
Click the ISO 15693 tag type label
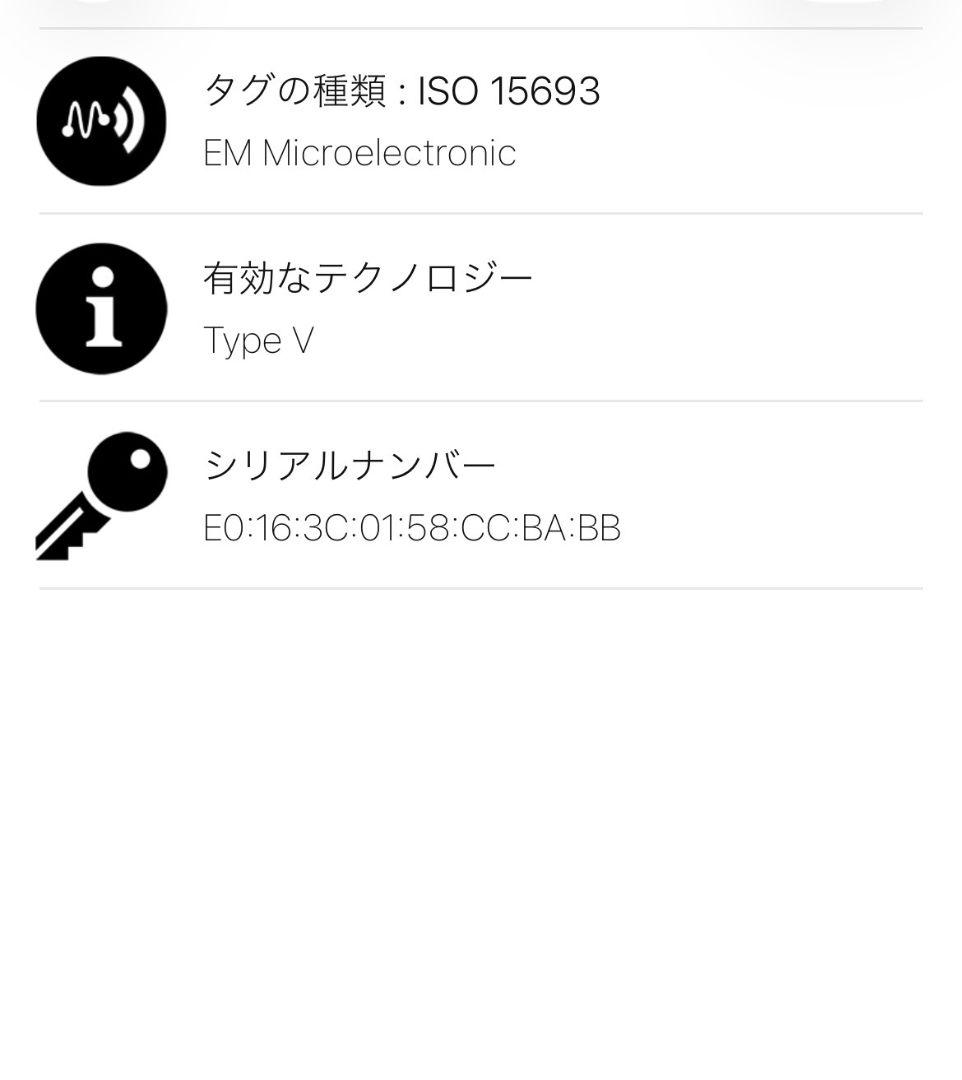point(402,91)
